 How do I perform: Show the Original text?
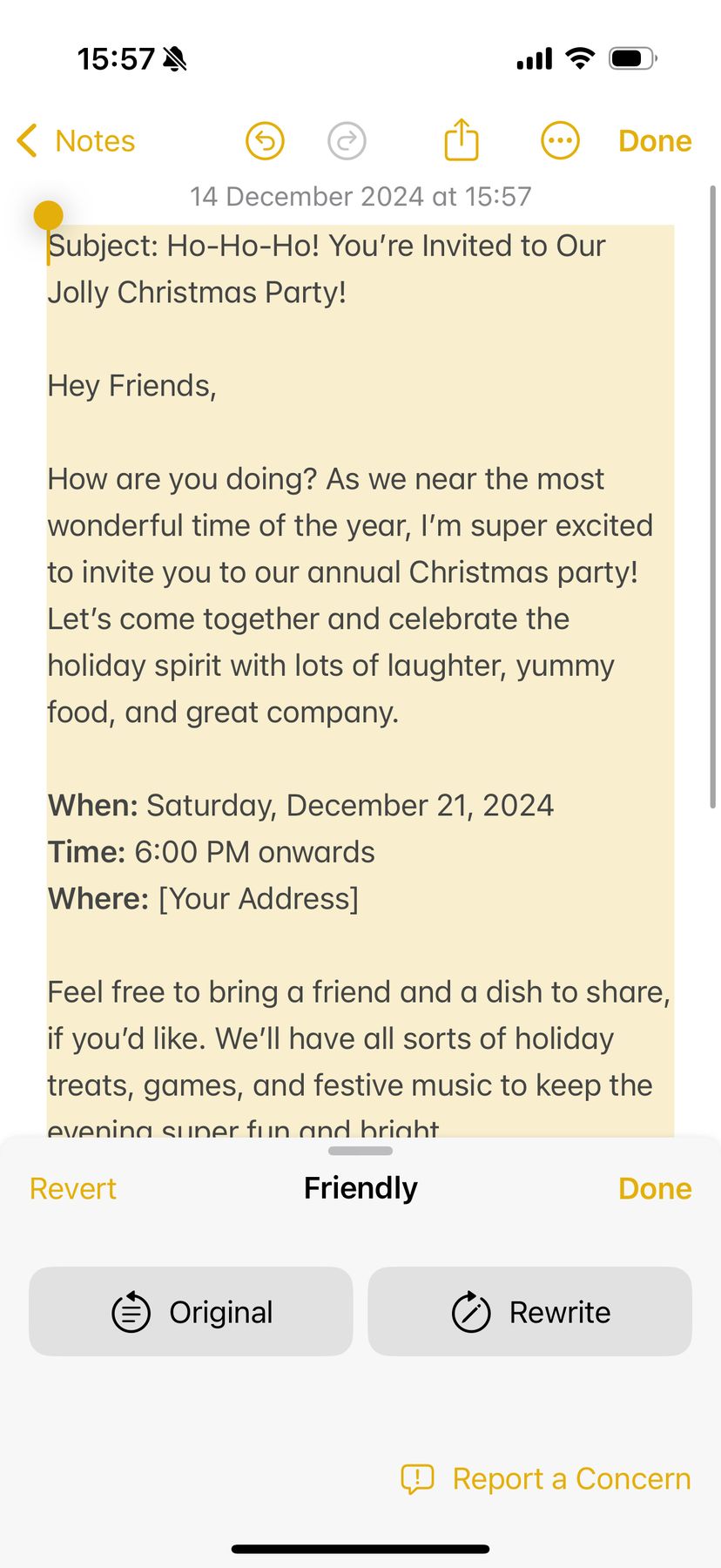pos(191,1312)
